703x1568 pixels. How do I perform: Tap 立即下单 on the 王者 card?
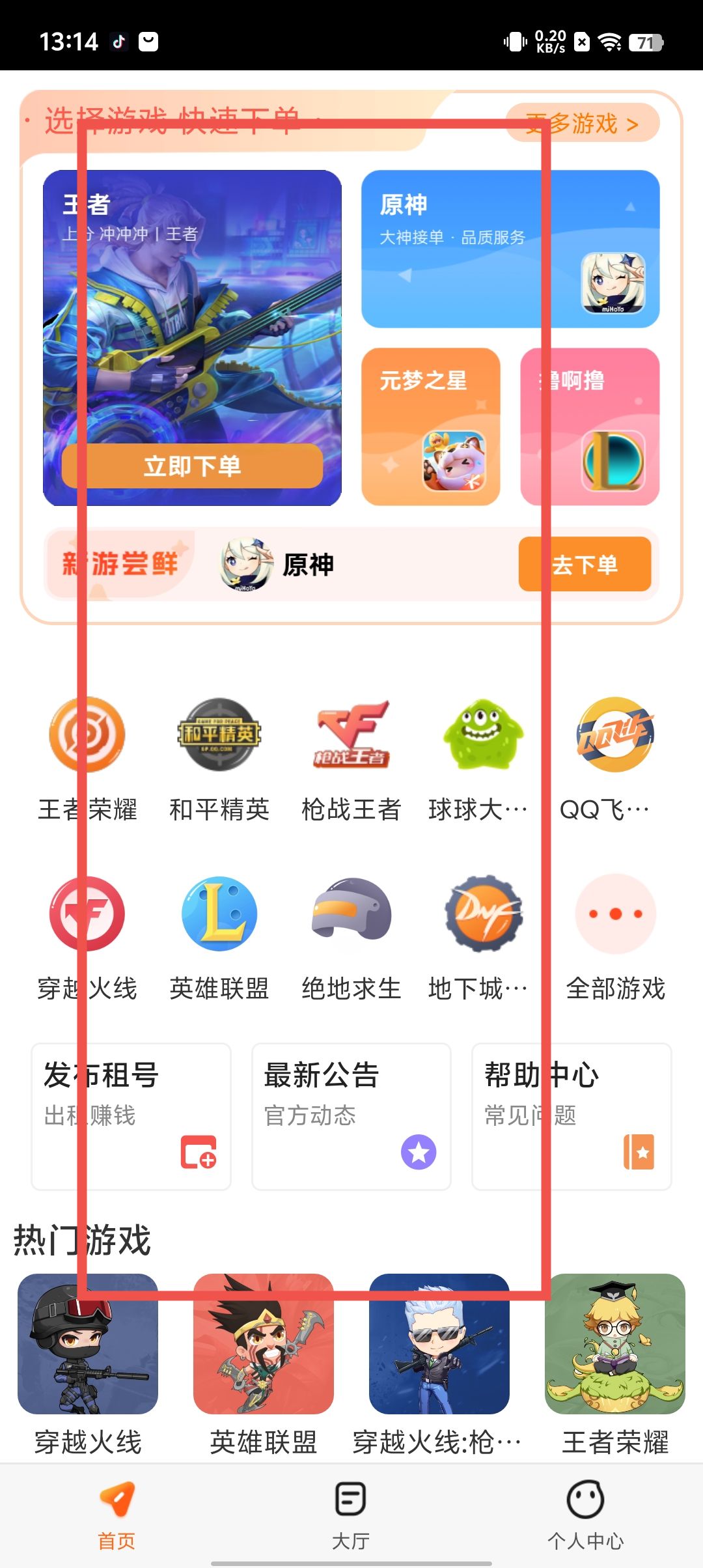(193, 466)
